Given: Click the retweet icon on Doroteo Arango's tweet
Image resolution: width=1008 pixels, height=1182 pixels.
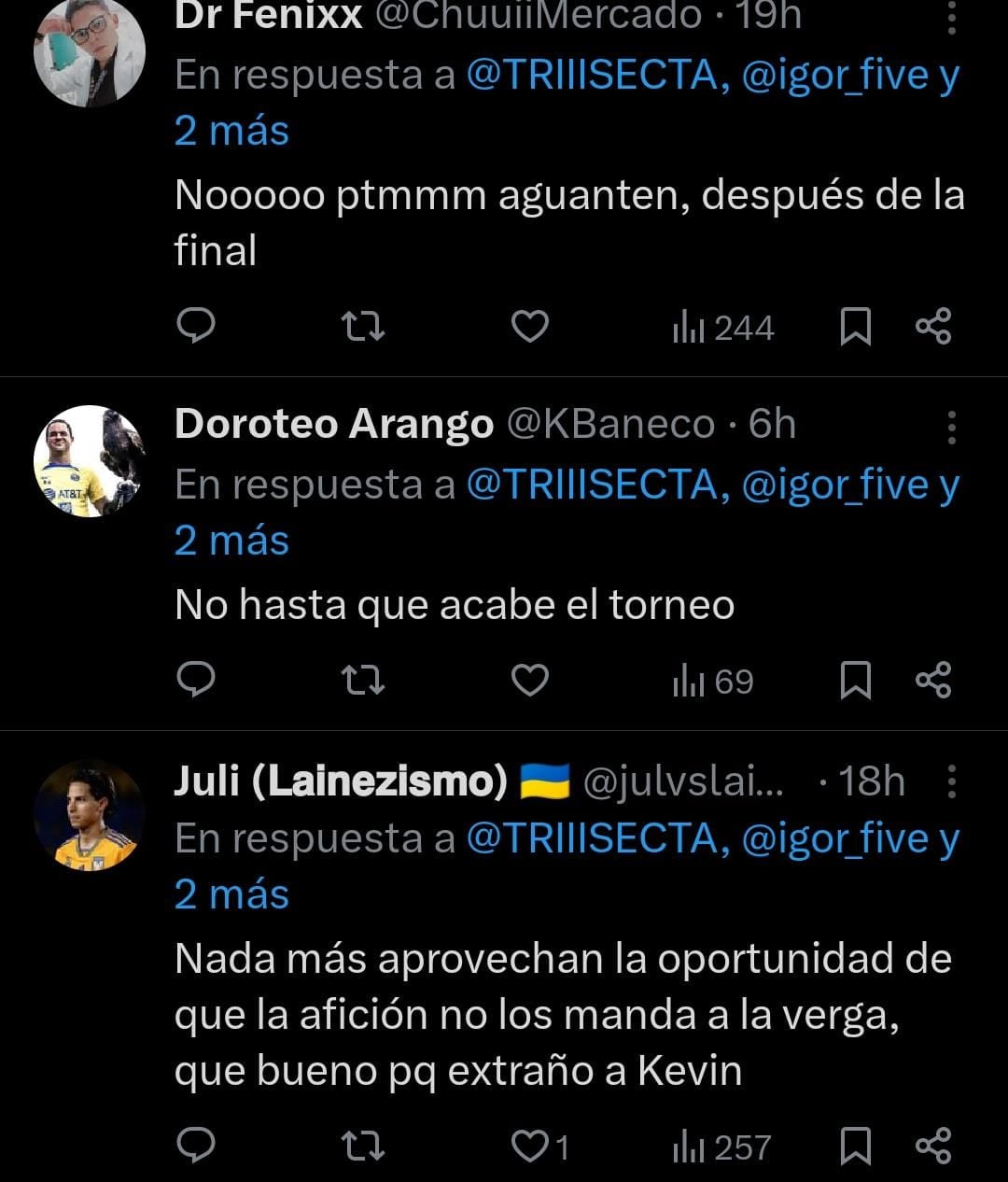Looking at the screenshot, I should [x=363, y=682].
